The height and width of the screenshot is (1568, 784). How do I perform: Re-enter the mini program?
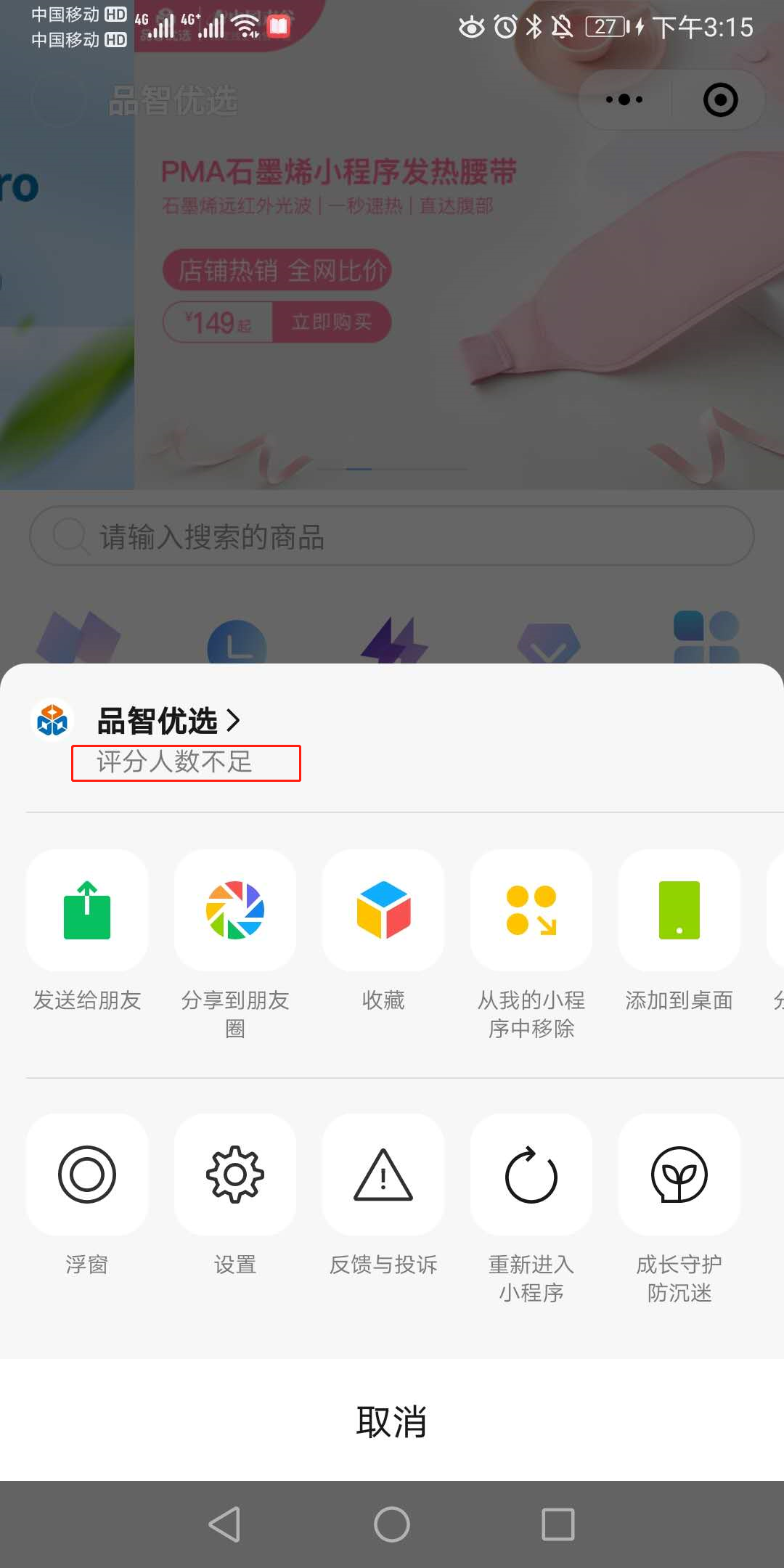(x=531, y=1175)
